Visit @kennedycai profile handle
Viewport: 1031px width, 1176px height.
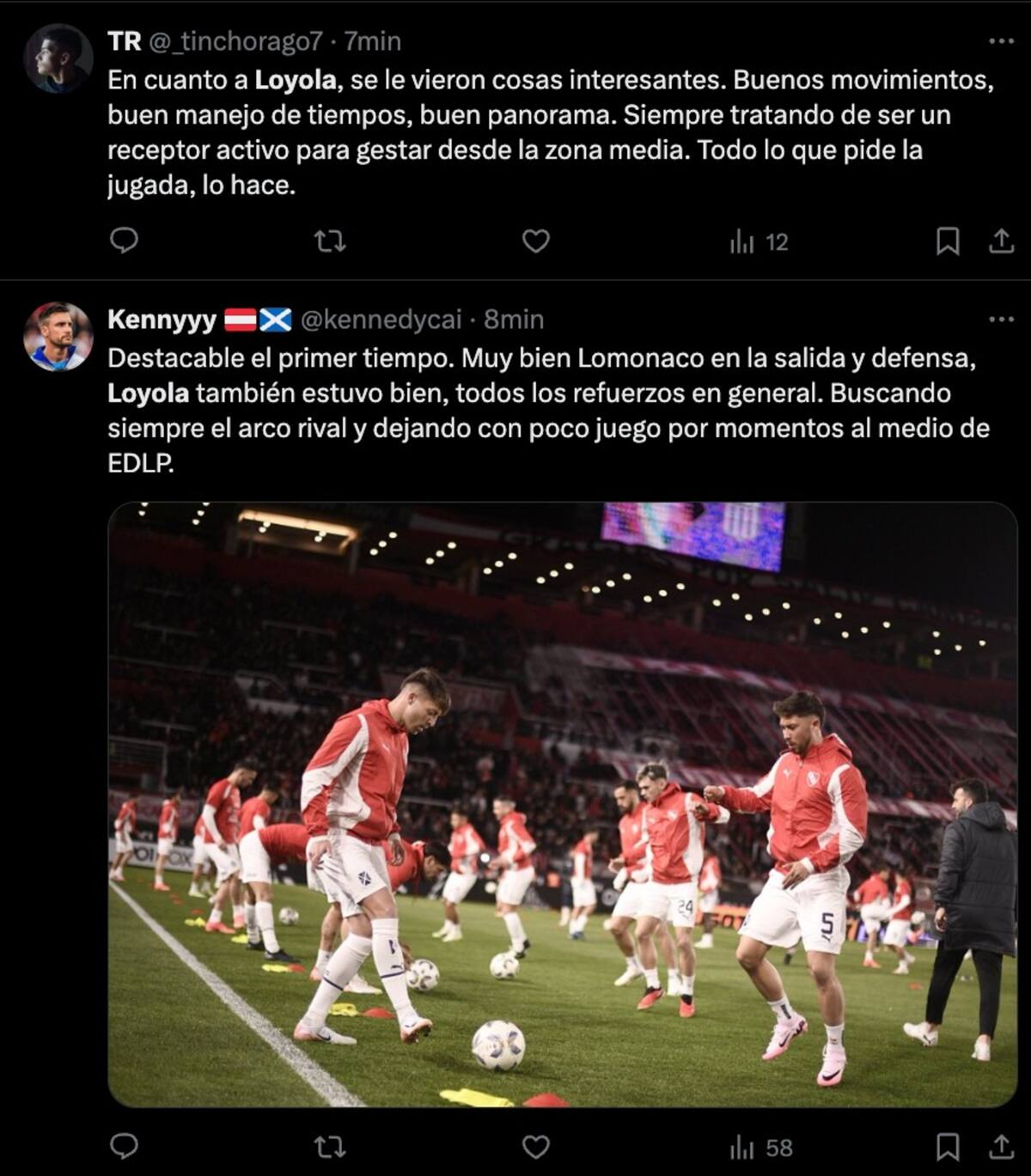pos(381,320)
